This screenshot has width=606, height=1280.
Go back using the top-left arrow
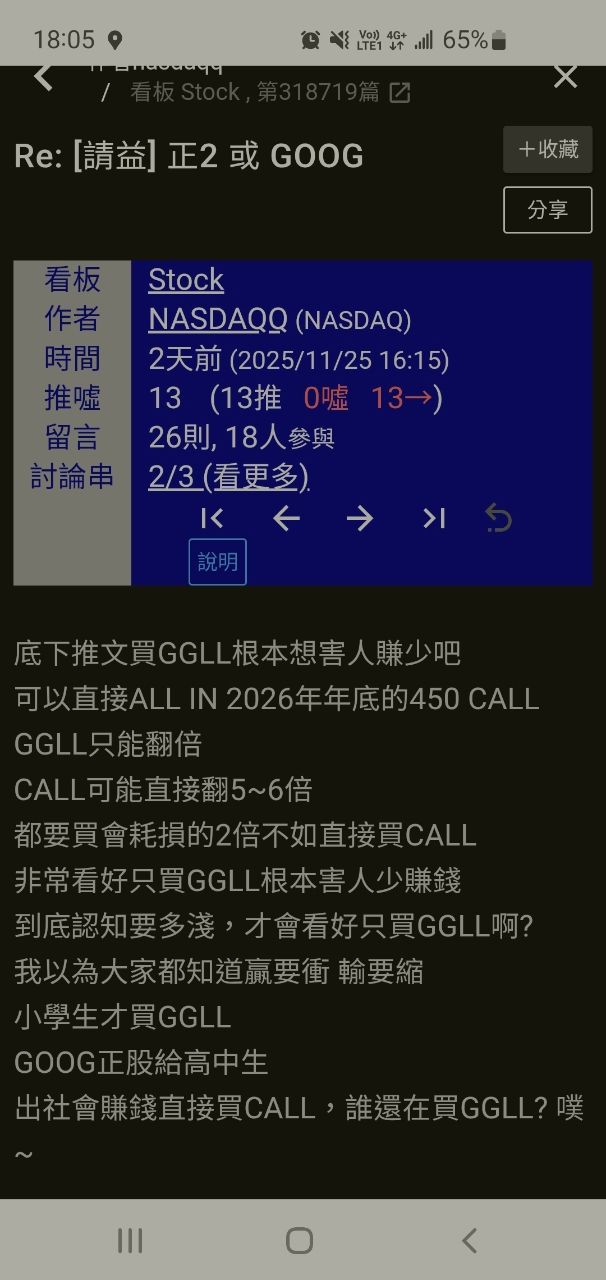click(43, 77)
